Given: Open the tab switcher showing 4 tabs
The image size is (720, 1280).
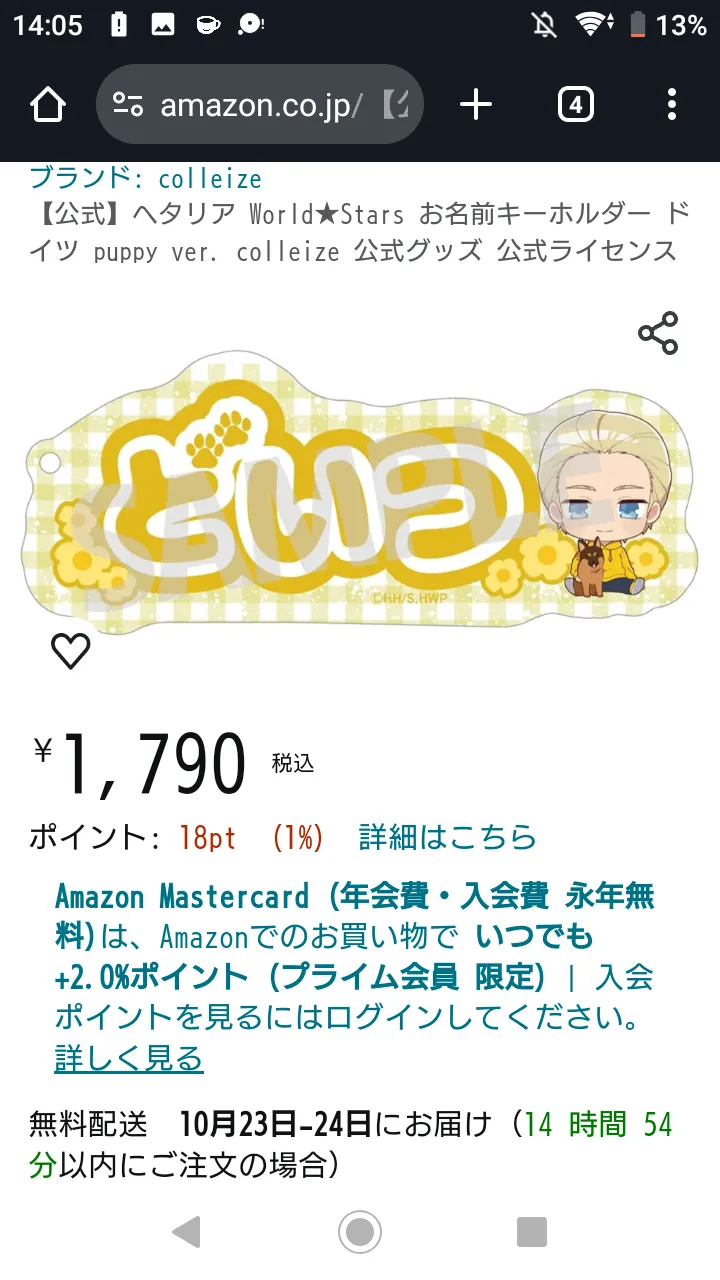Looking at the screenshot, I should click(x=575, y=104).
